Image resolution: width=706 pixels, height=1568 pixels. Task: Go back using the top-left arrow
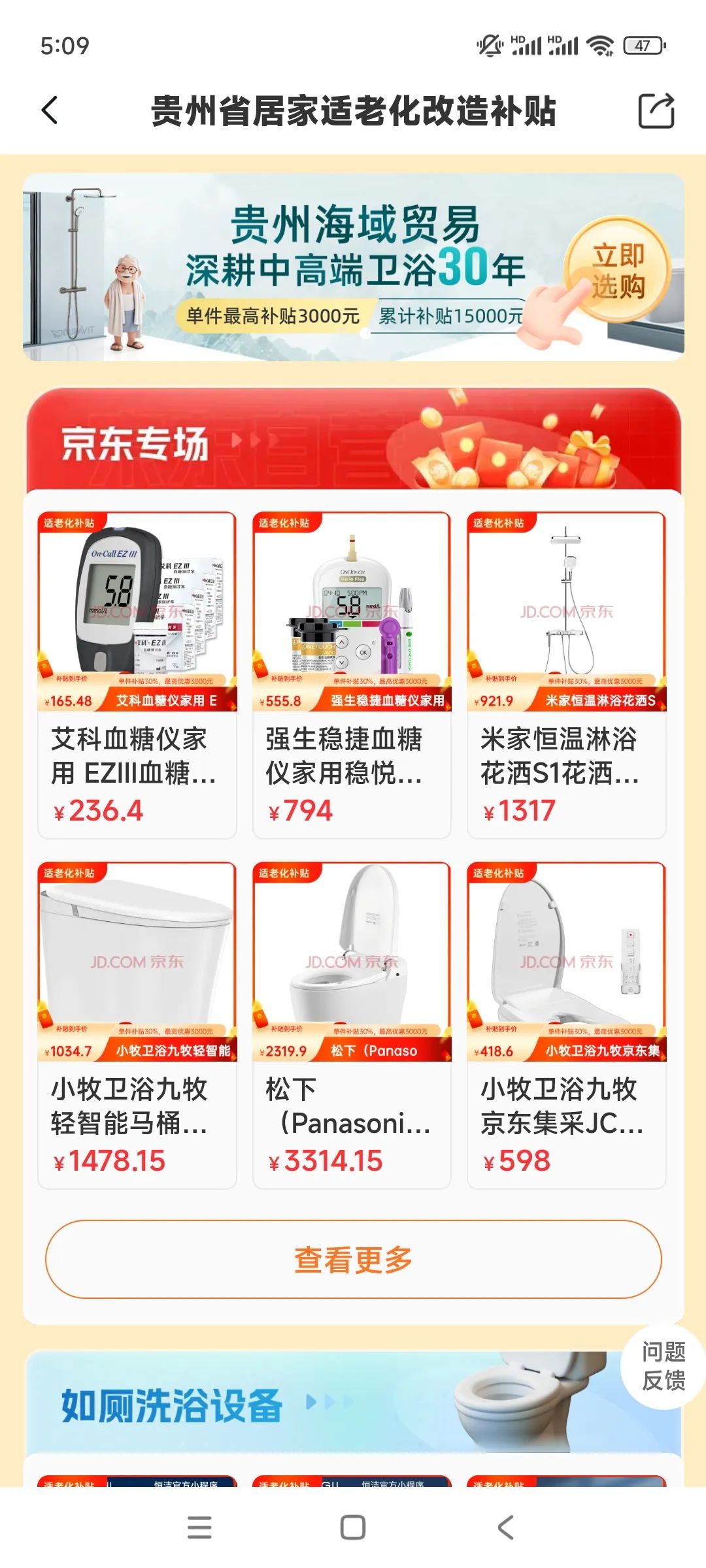tap(50, 110)
